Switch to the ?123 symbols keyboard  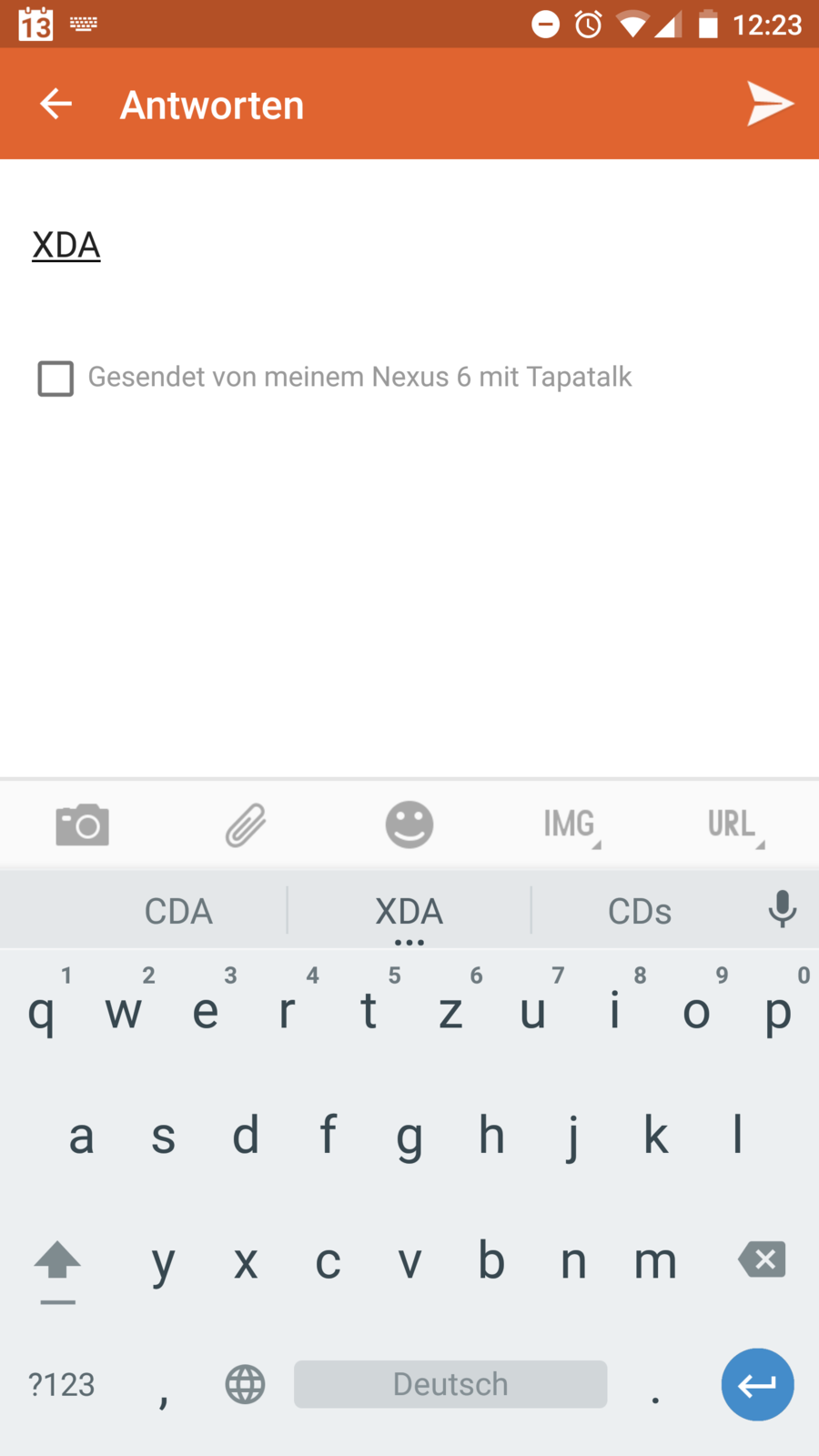click(62, 1384)
